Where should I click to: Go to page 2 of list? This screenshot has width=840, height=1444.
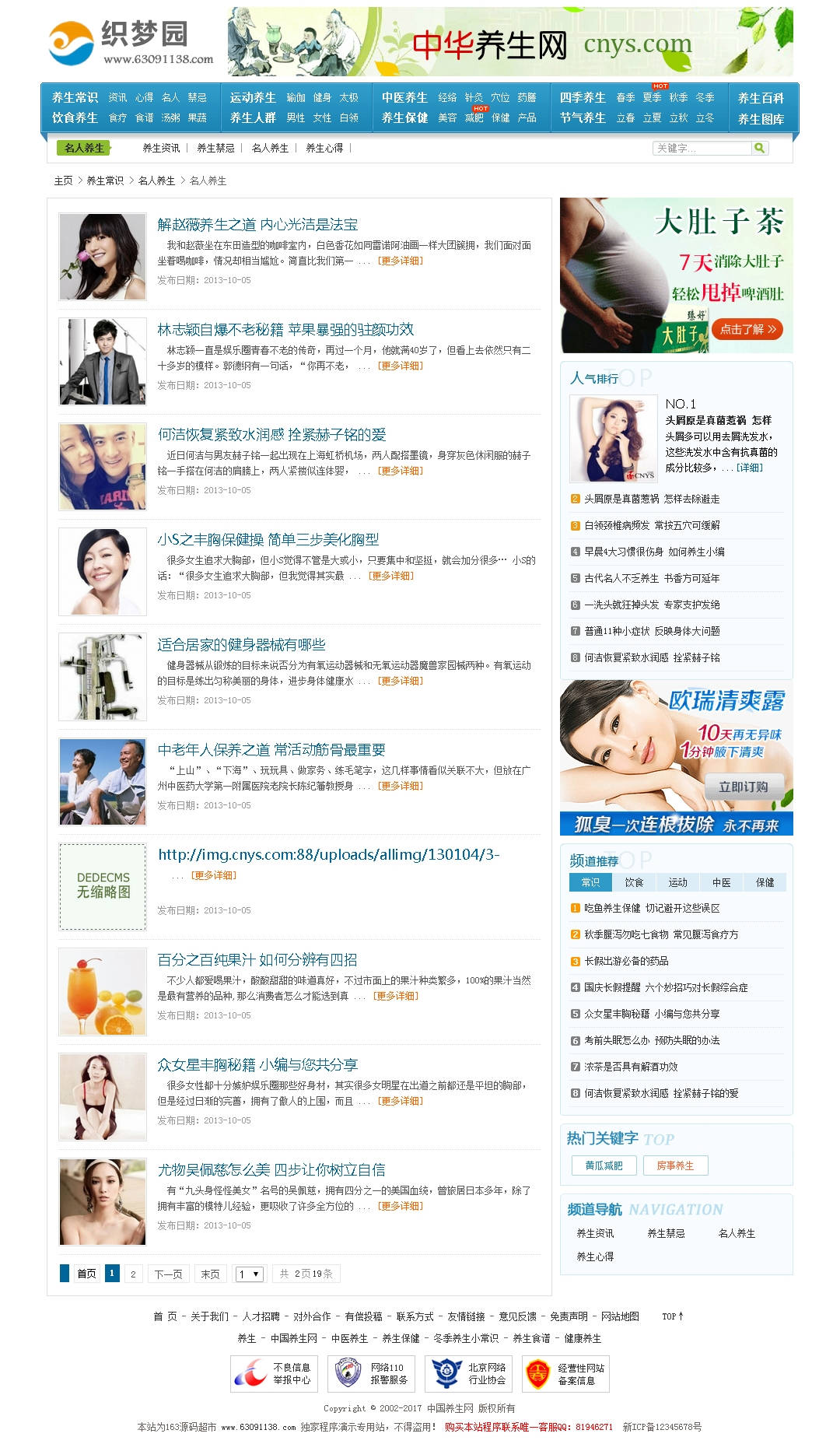[x=133, y=1274]
